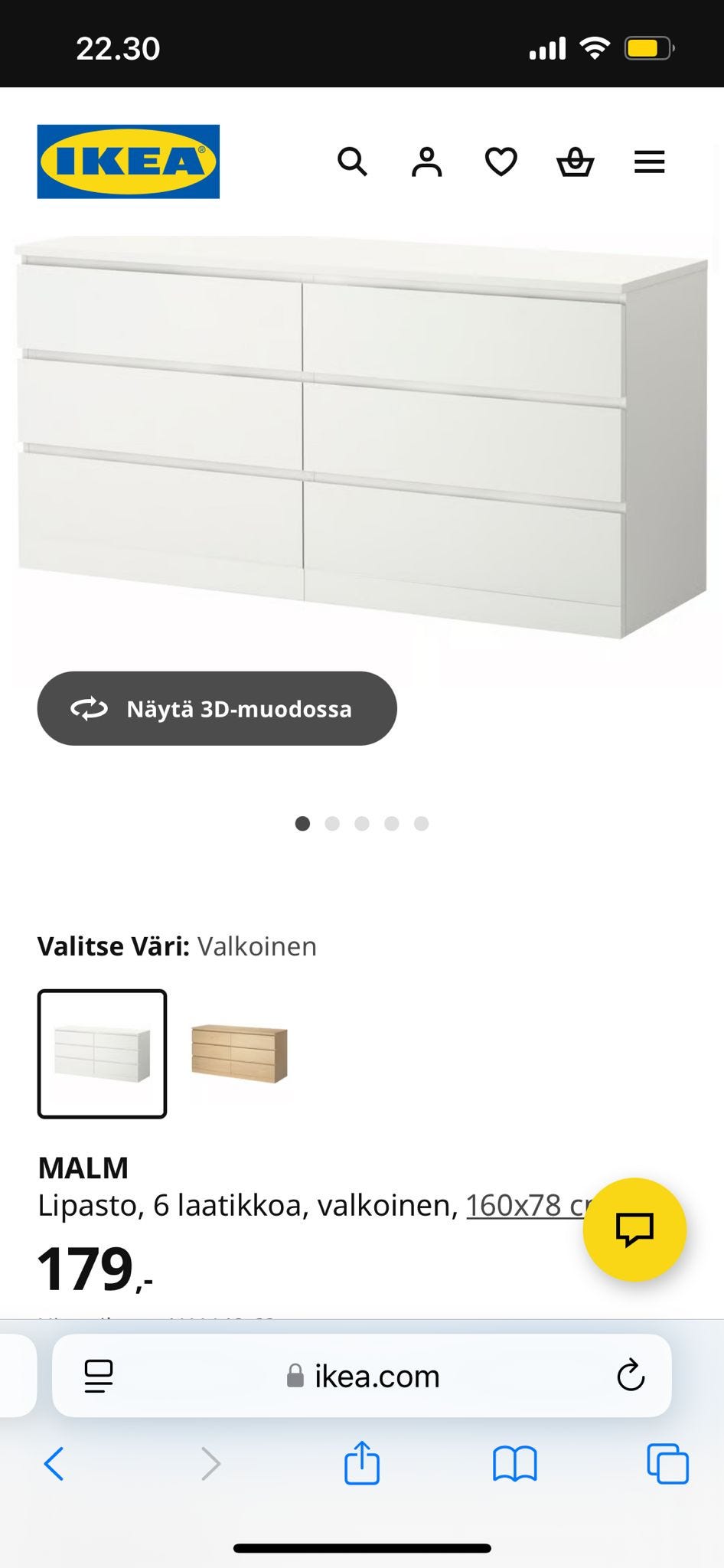Select the first carousel dot
The image size is (724, 1568).
302,823
